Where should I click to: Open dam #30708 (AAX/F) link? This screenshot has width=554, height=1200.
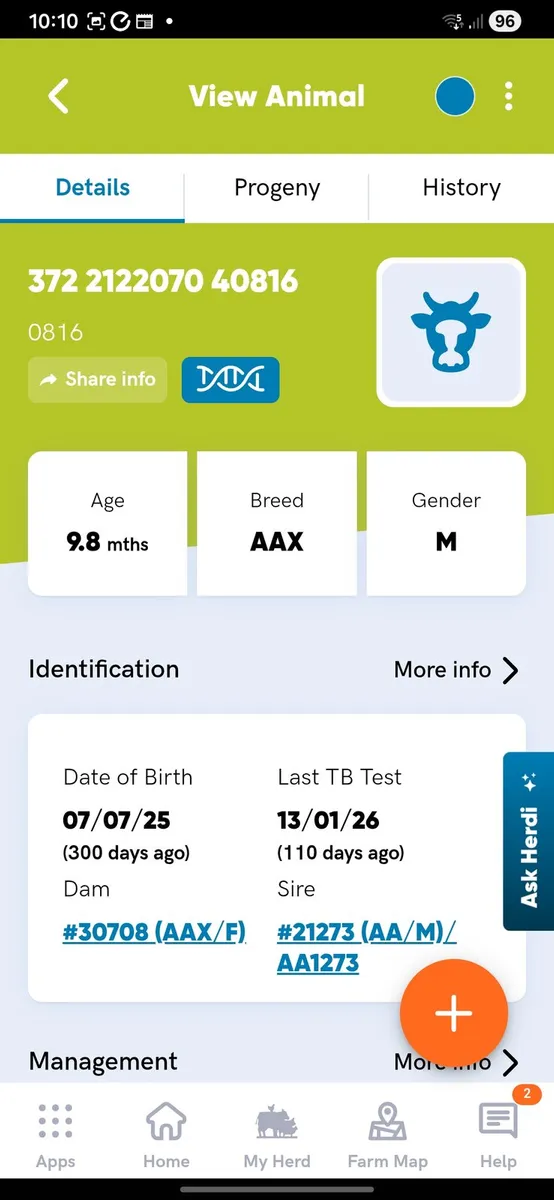tap(154, 933)
